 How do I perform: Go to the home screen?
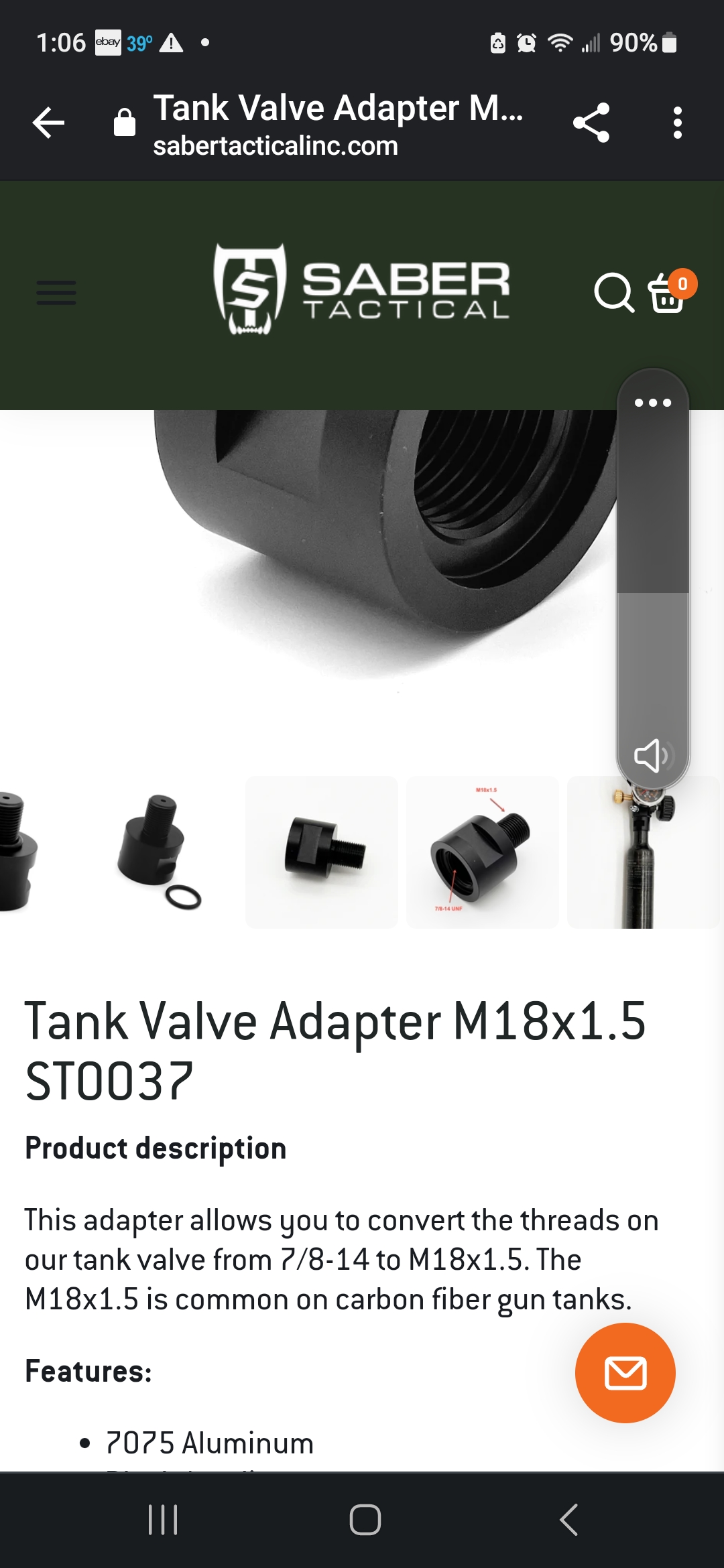tap(365, 1520)
